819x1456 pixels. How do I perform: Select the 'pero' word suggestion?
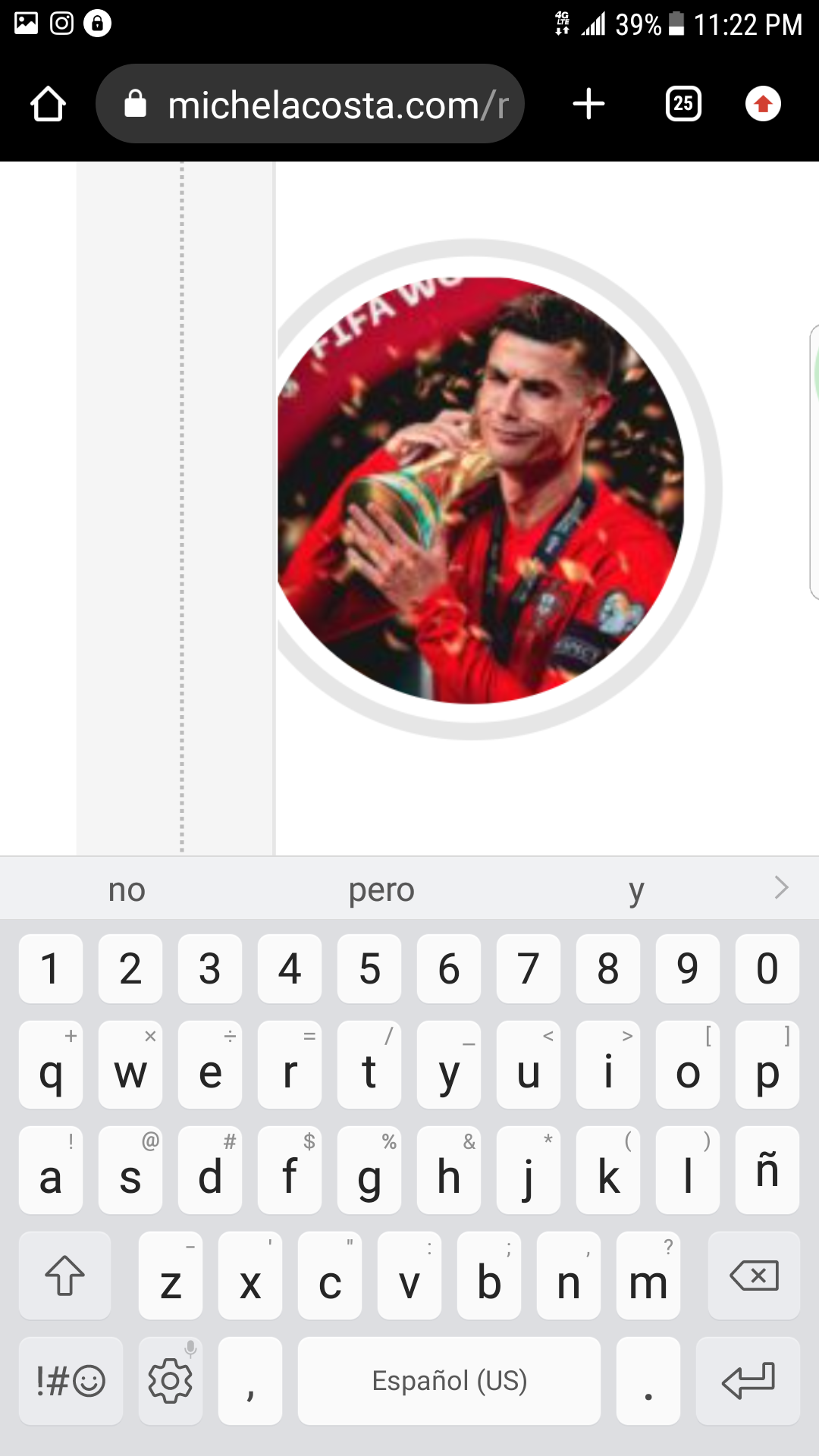[x=381, y=889]
